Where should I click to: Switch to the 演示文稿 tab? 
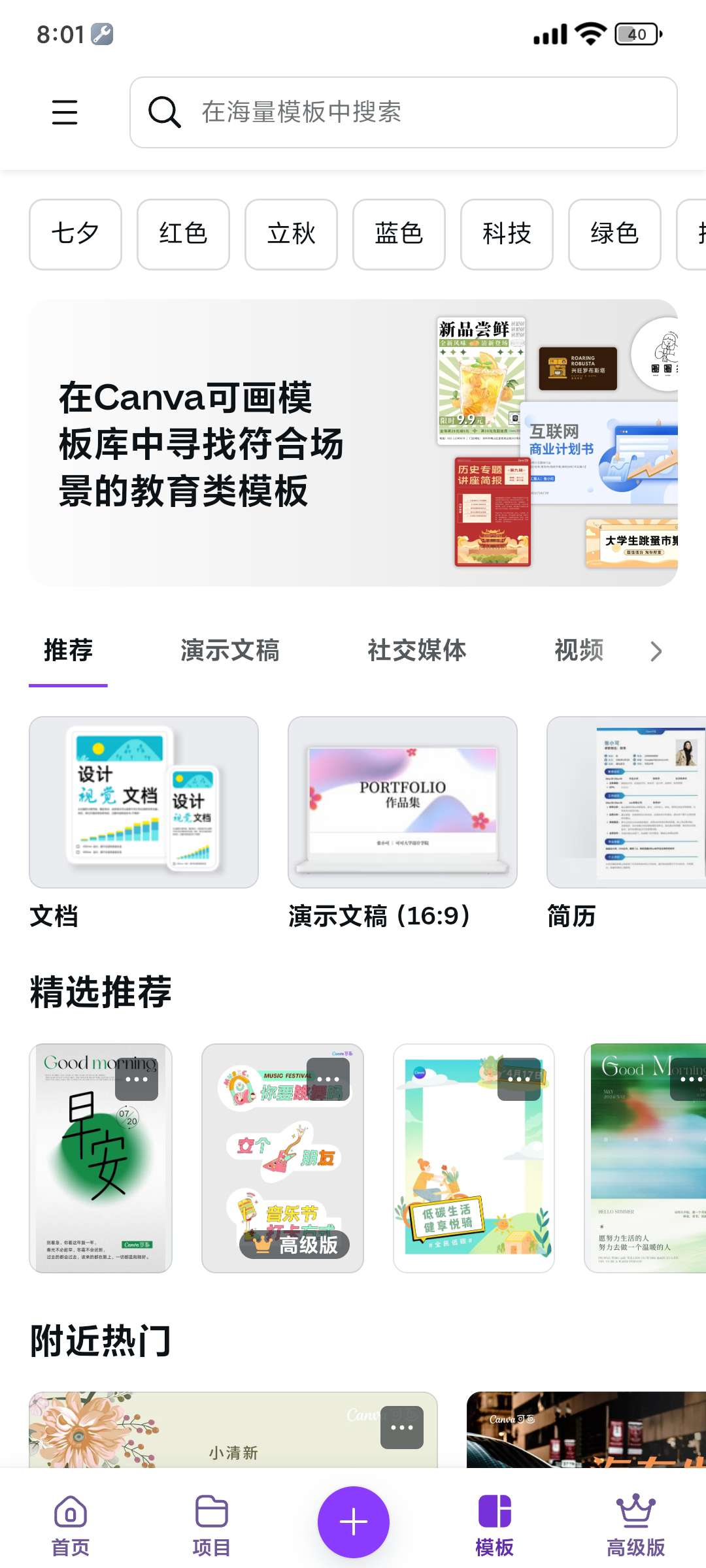(x=229, y=651)
